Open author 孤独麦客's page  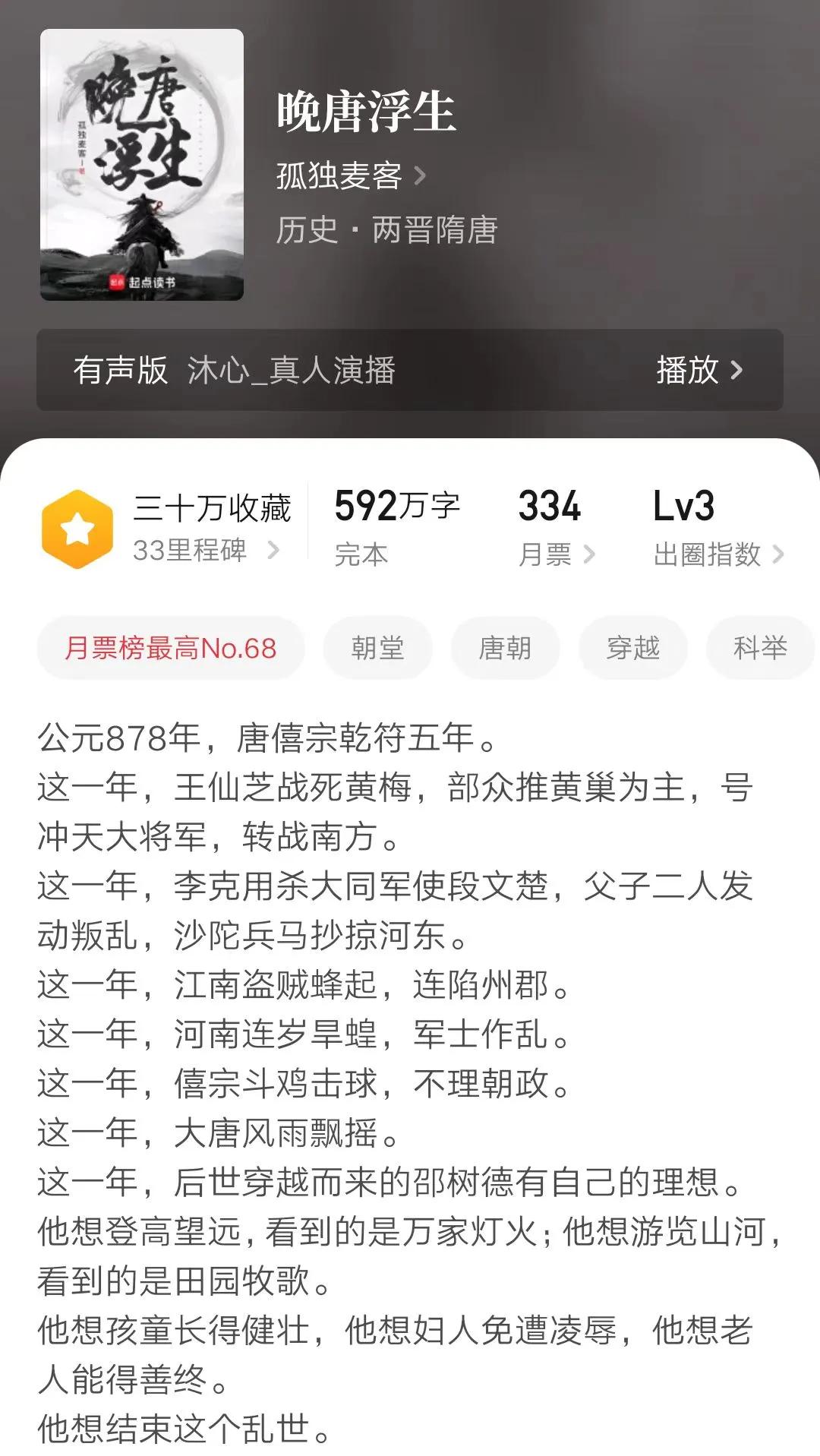[349, 176]
